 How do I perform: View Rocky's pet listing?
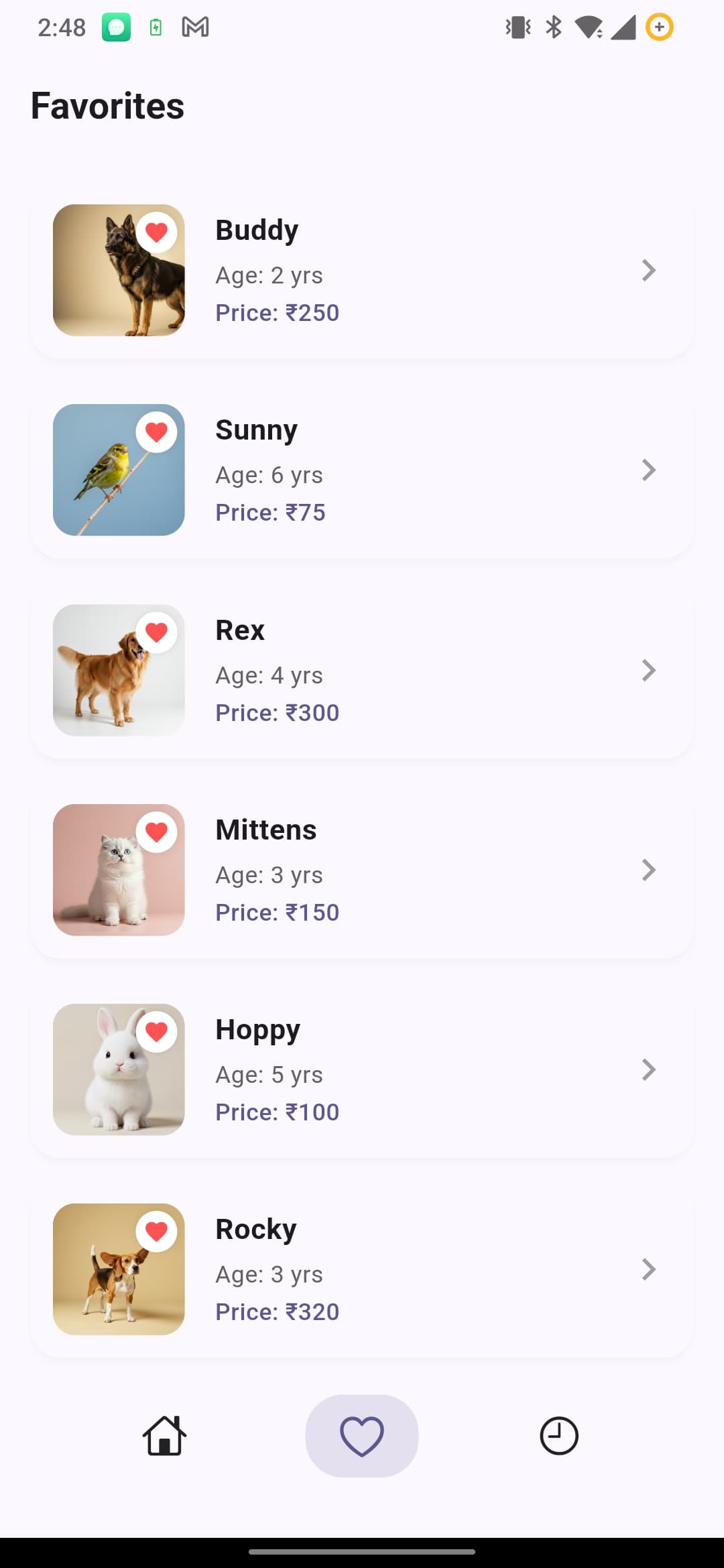coord(362,1269)
